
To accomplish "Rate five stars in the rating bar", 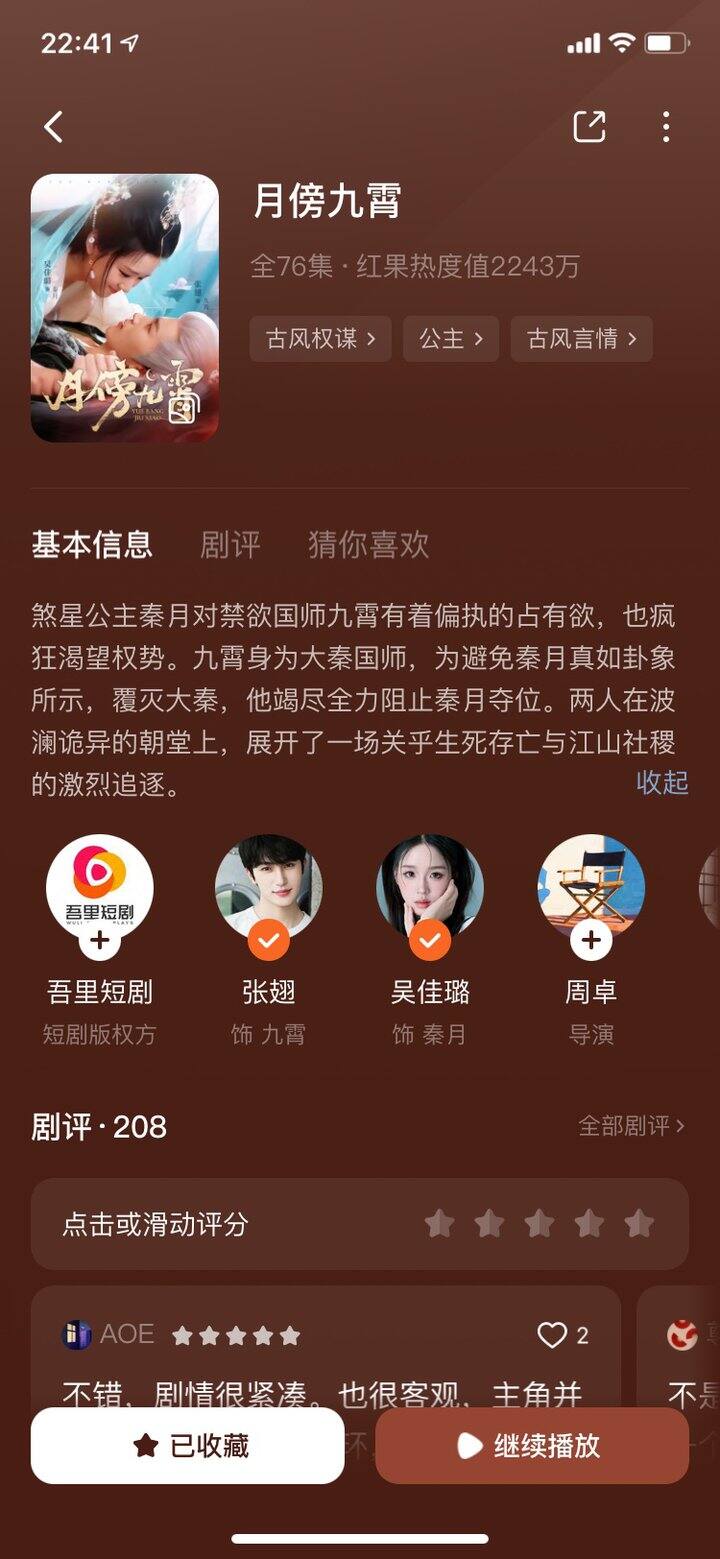I will click(638, 1223).
